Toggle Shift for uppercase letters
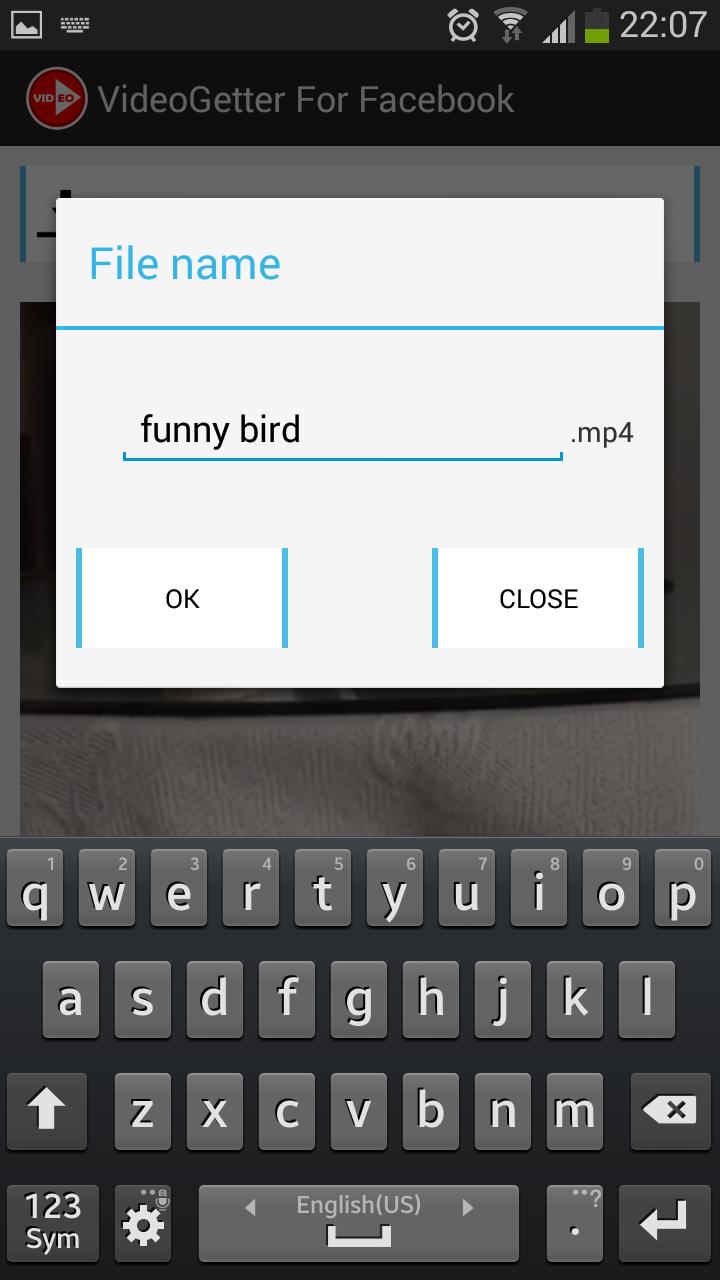The image size is (720, 1280). (47, 1111)
